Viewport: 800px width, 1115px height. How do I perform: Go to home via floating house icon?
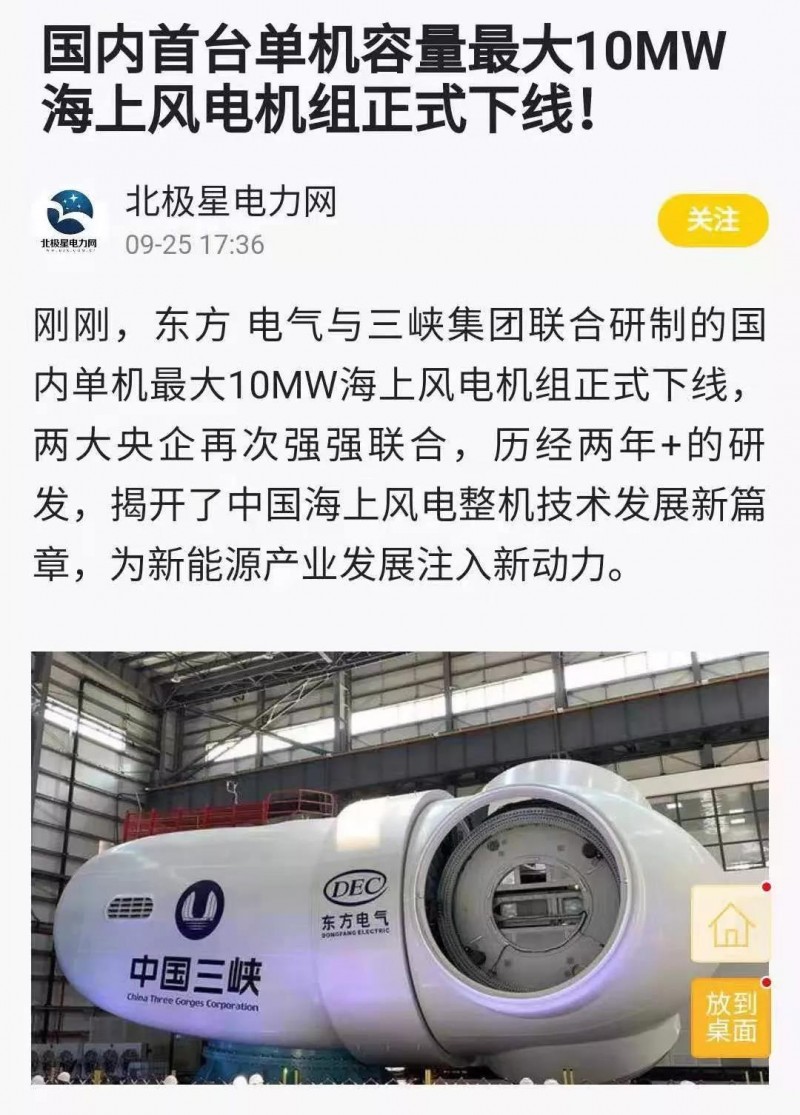pos(730,924)
